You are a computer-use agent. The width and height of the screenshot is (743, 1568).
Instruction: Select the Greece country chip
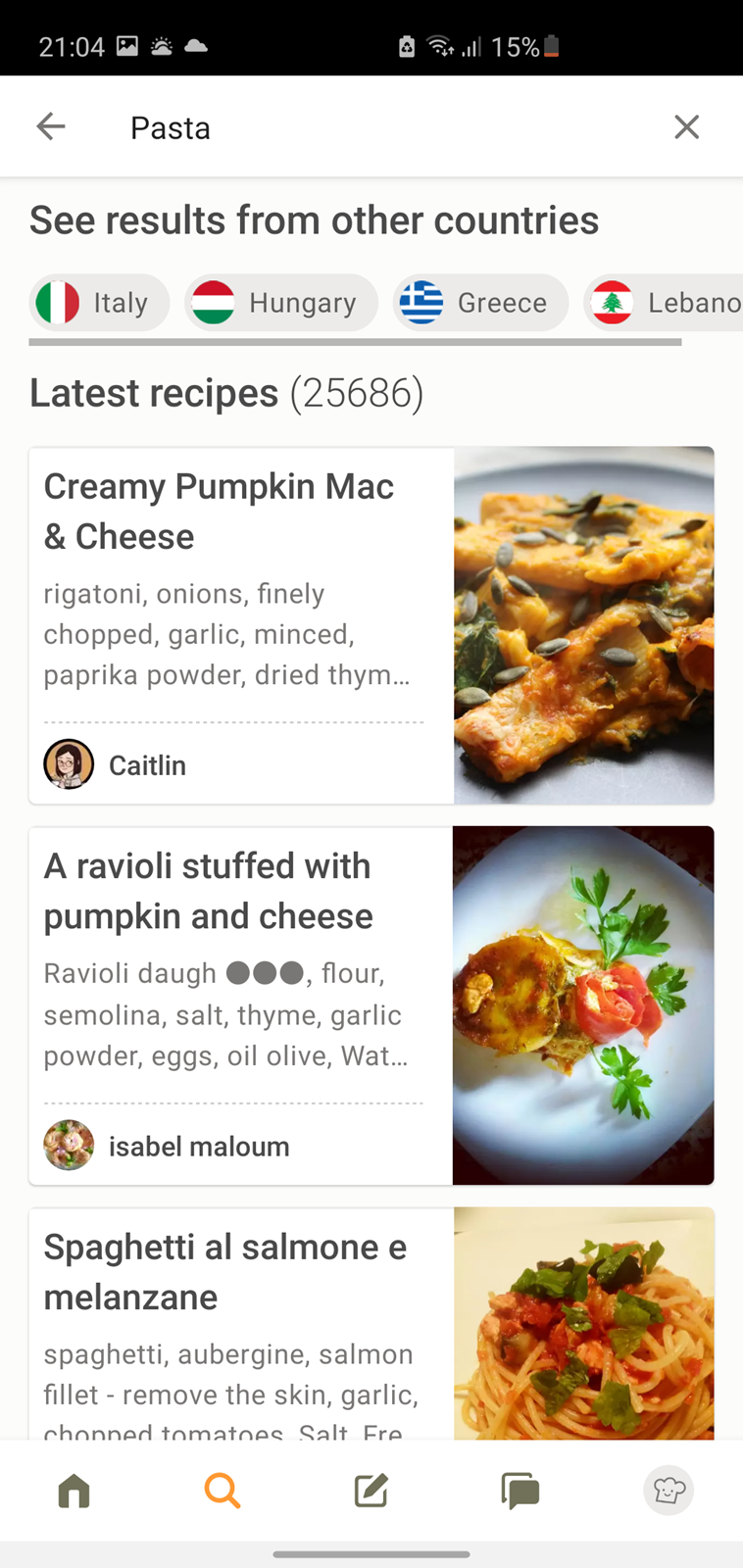pyautogui.click(x=480, y=302)
